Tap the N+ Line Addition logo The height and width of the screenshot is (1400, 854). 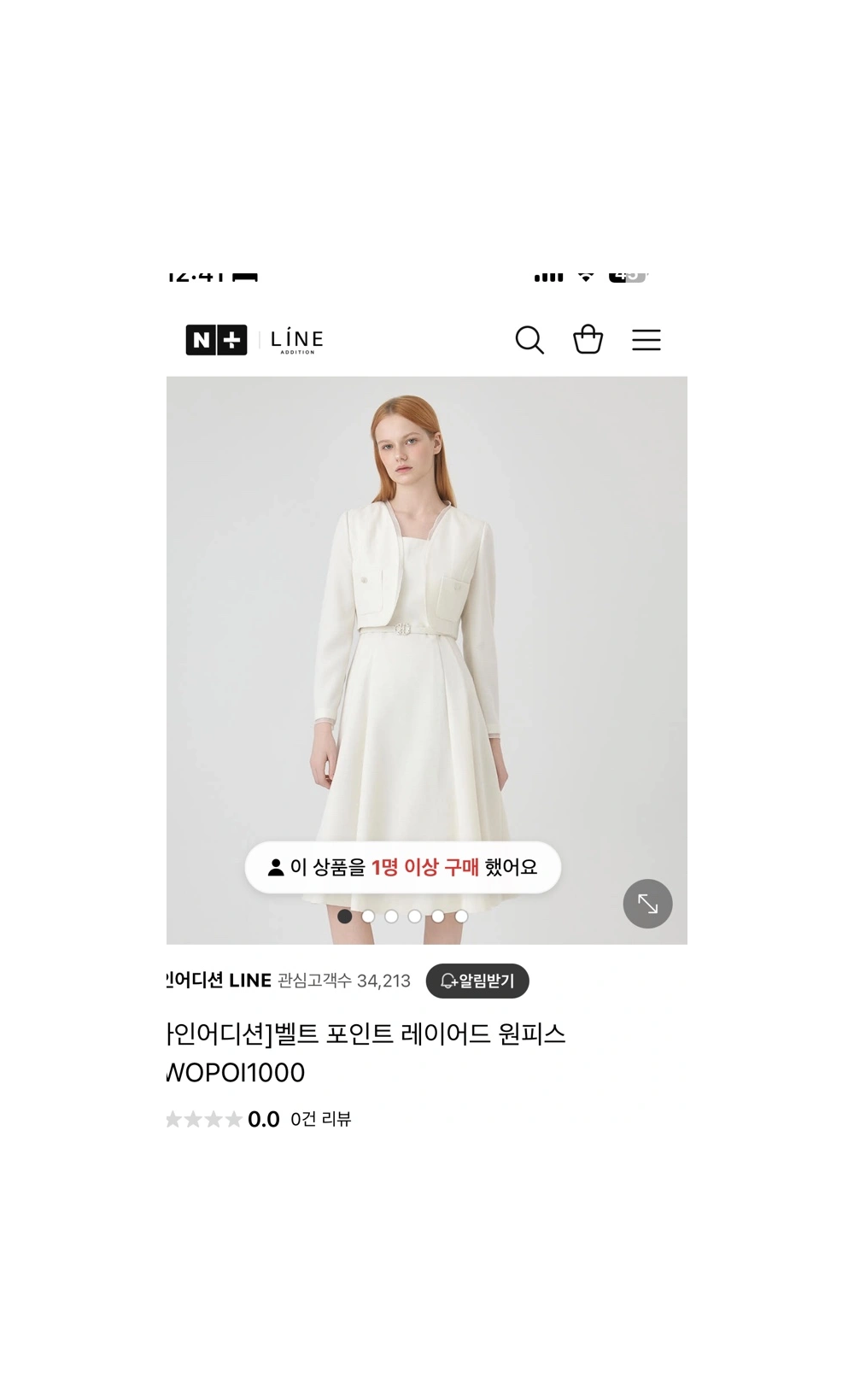[254, 340]
